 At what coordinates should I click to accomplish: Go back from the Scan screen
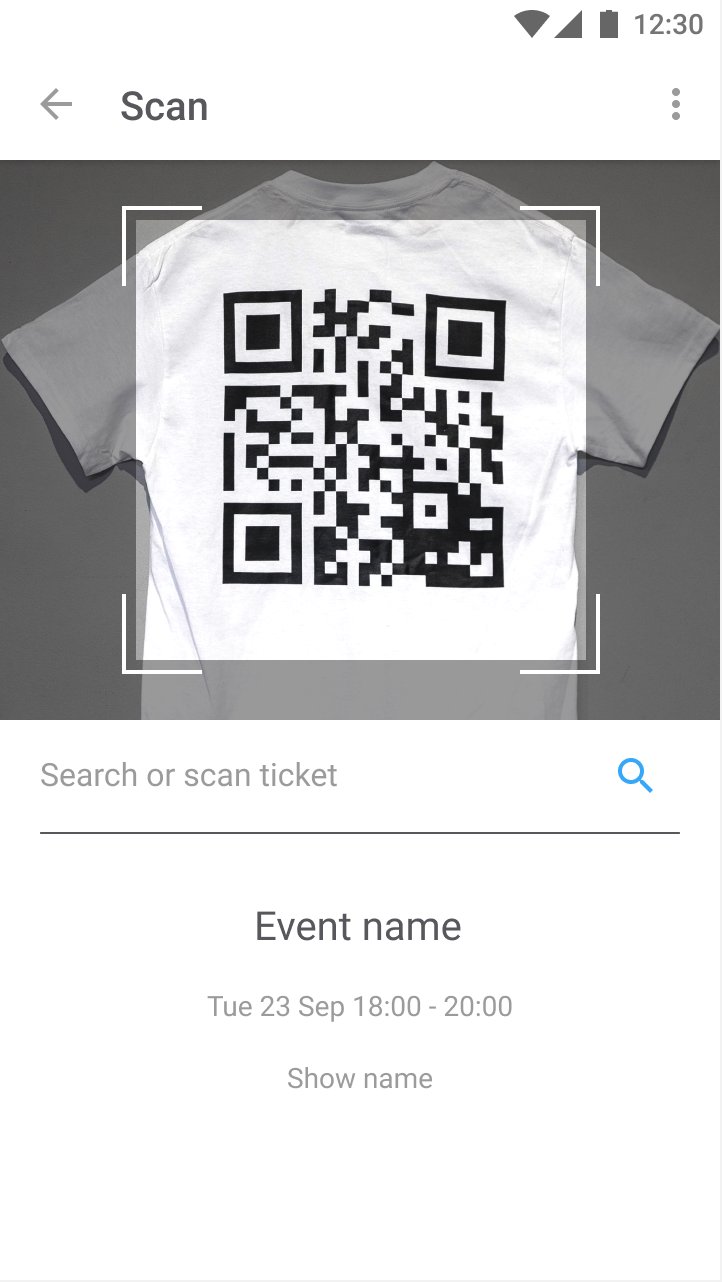56,105
